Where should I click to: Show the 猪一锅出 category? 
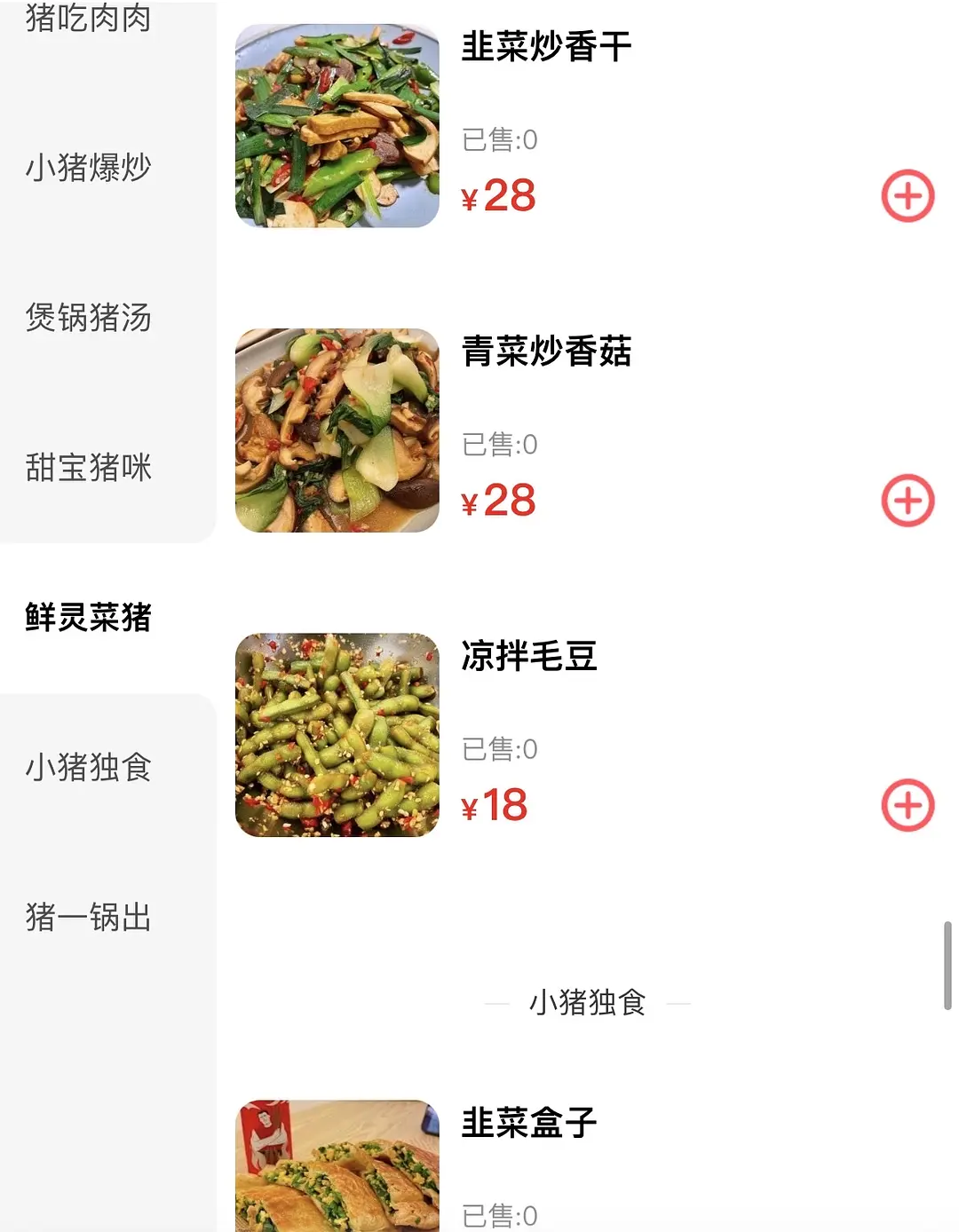click(x=89, y=917)
